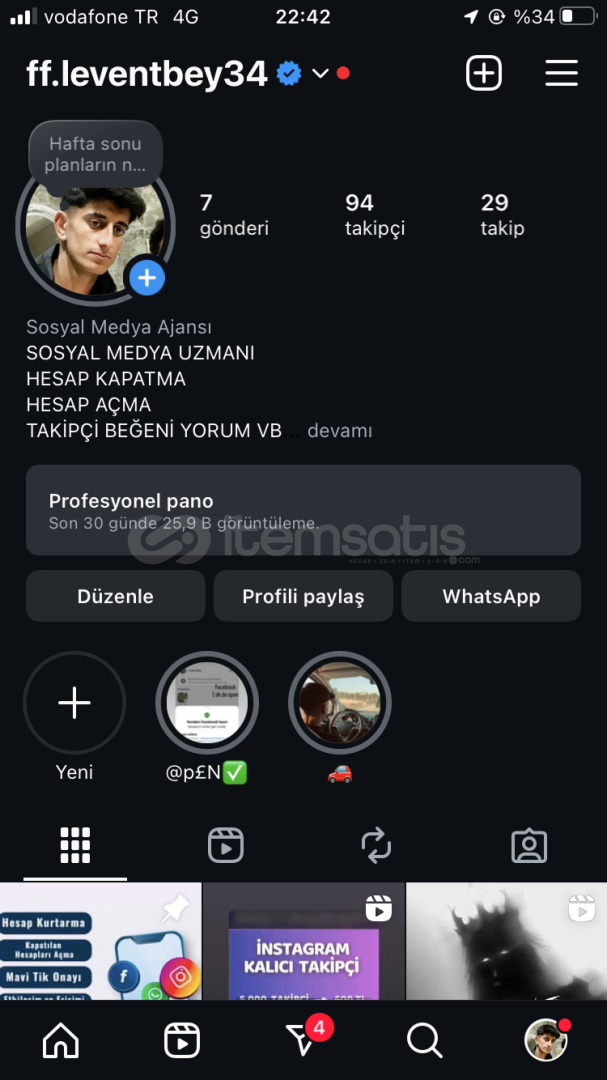Viewport: 607px width, 1080px height.
Task: Open the Hafta sonu planların note bubble
Action: [x=96, y=154]
